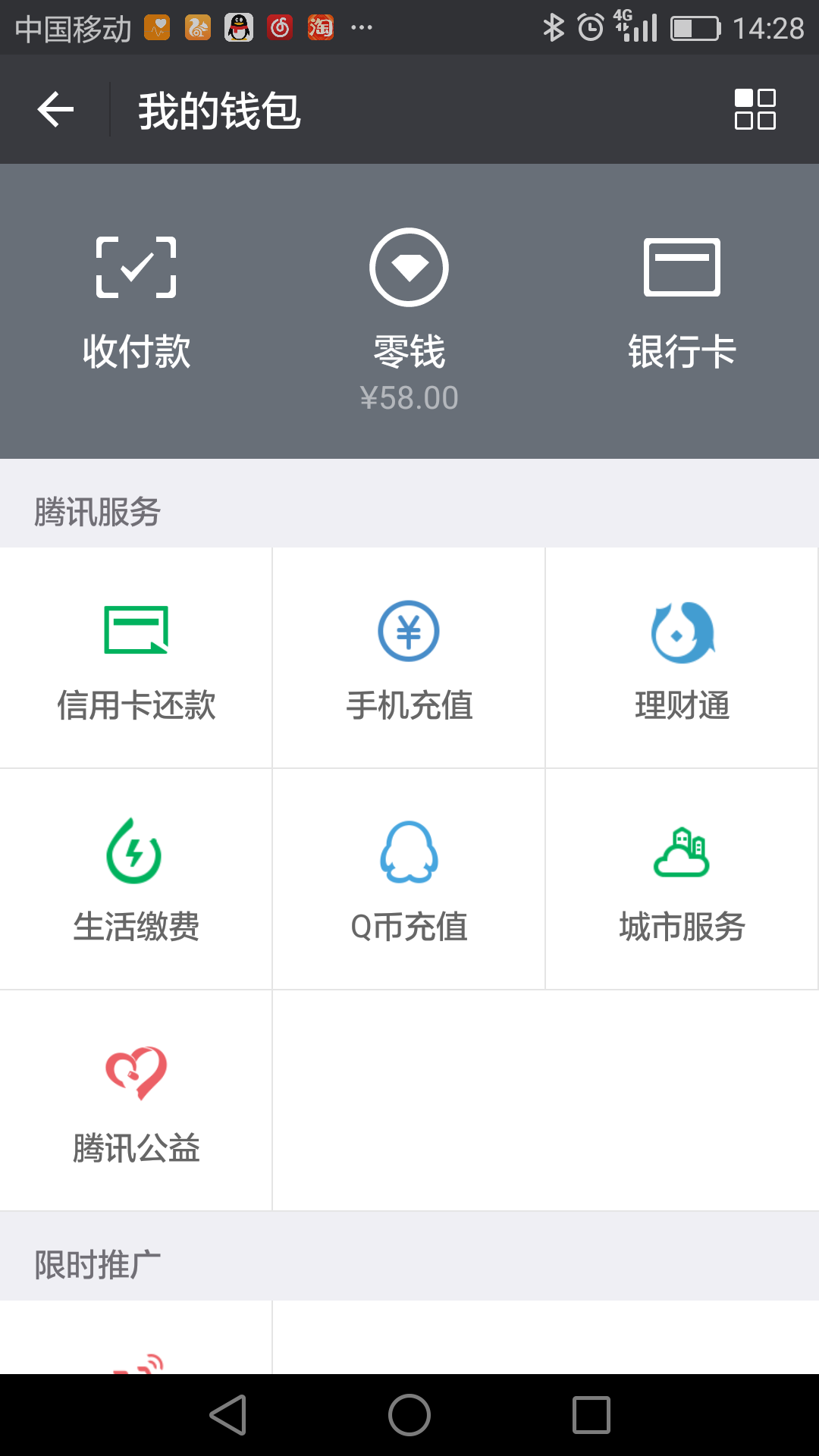Open the grid menu icon in header
Screen dimensions: 819x1456
coord(755,110)
